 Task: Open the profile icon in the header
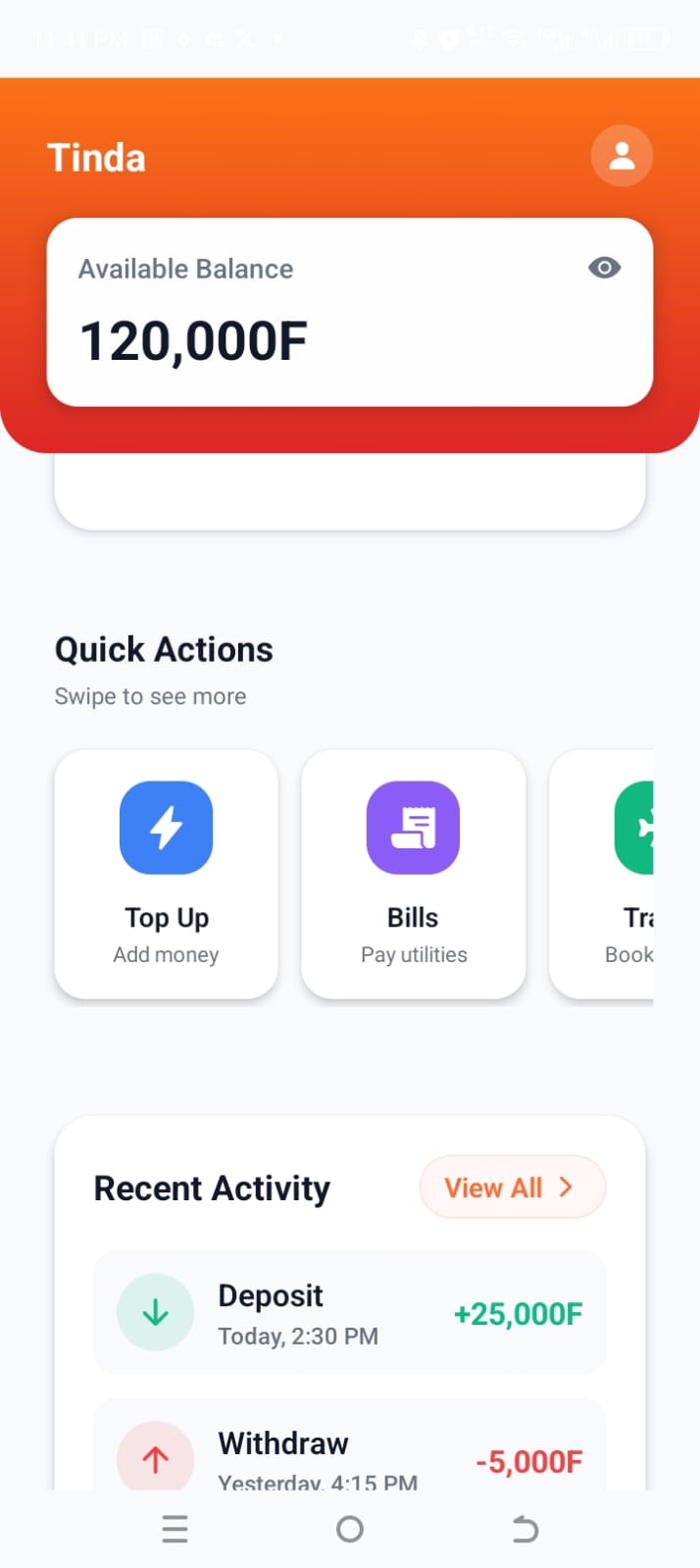pos(622,156)
